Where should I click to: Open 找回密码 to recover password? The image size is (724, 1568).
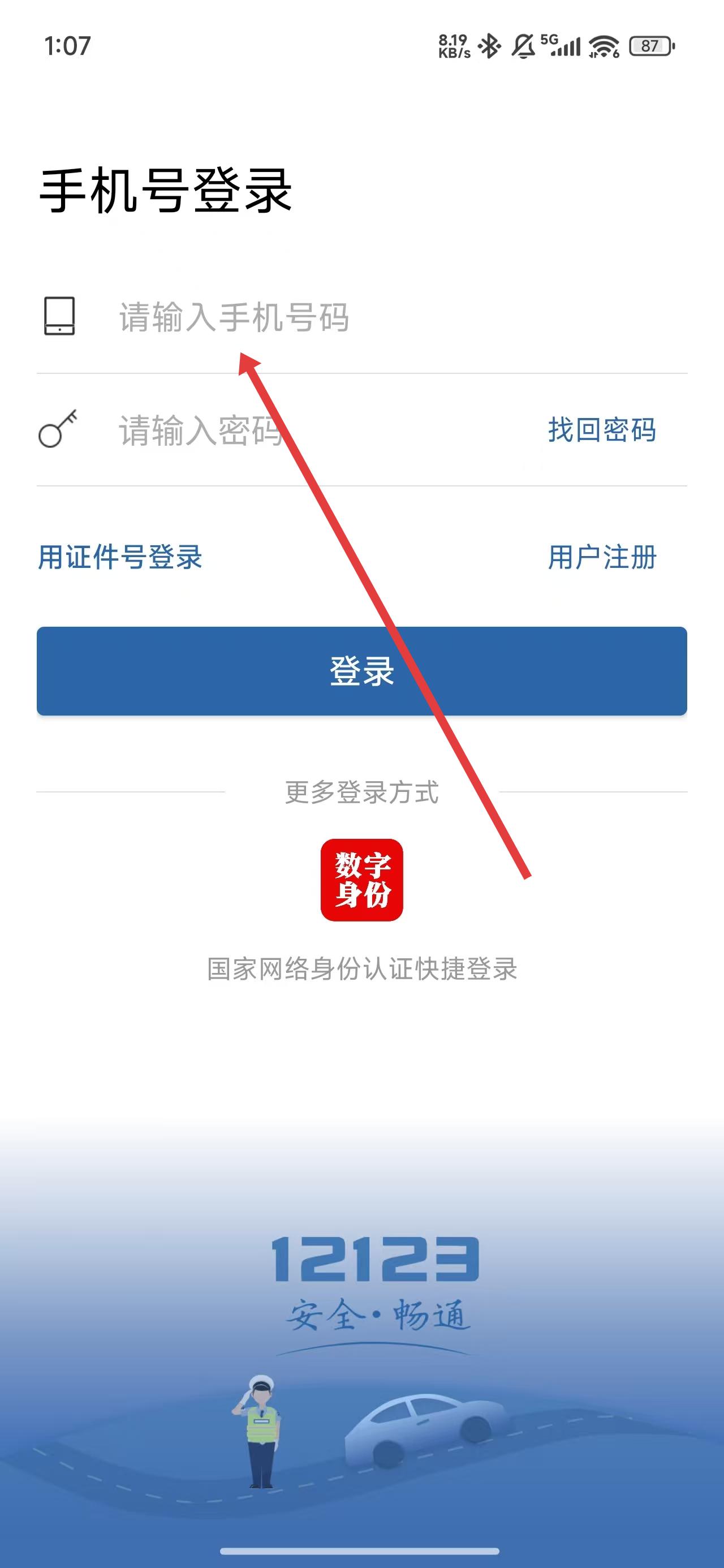(602, 430)
